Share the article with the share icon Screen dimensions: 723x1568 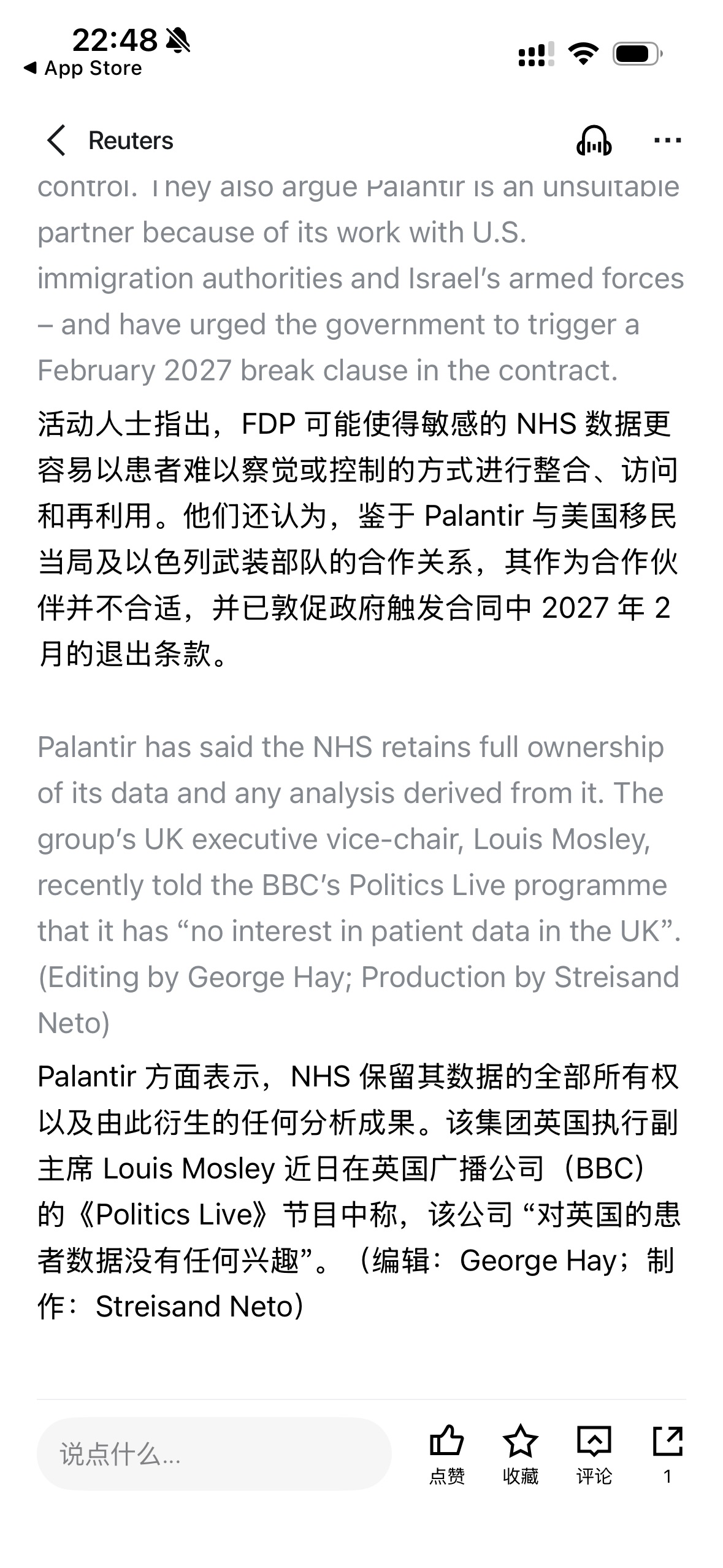point(667,1452)
